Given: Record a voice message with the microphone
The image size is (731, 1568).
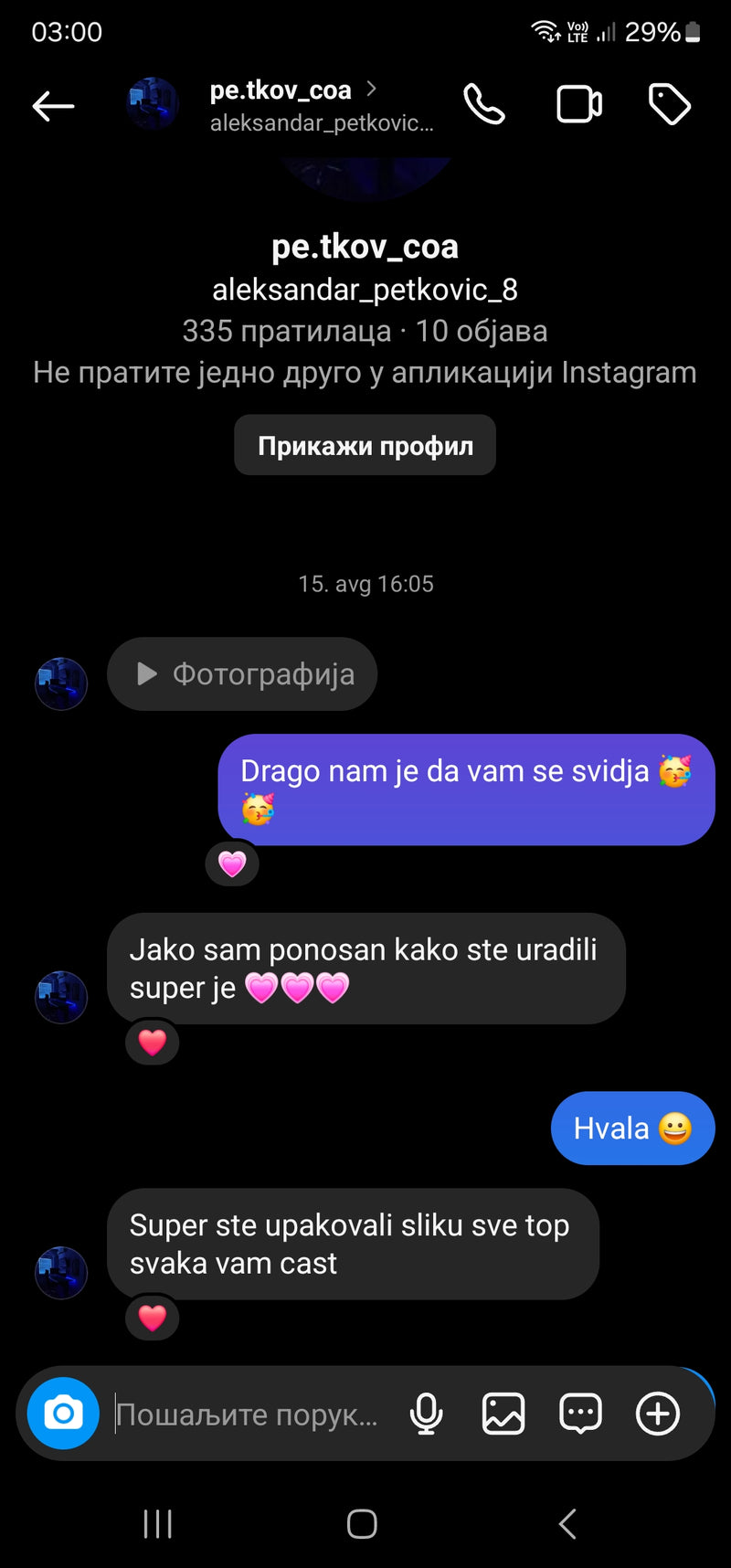Looking at the screenshot, I should (426, 1414).
